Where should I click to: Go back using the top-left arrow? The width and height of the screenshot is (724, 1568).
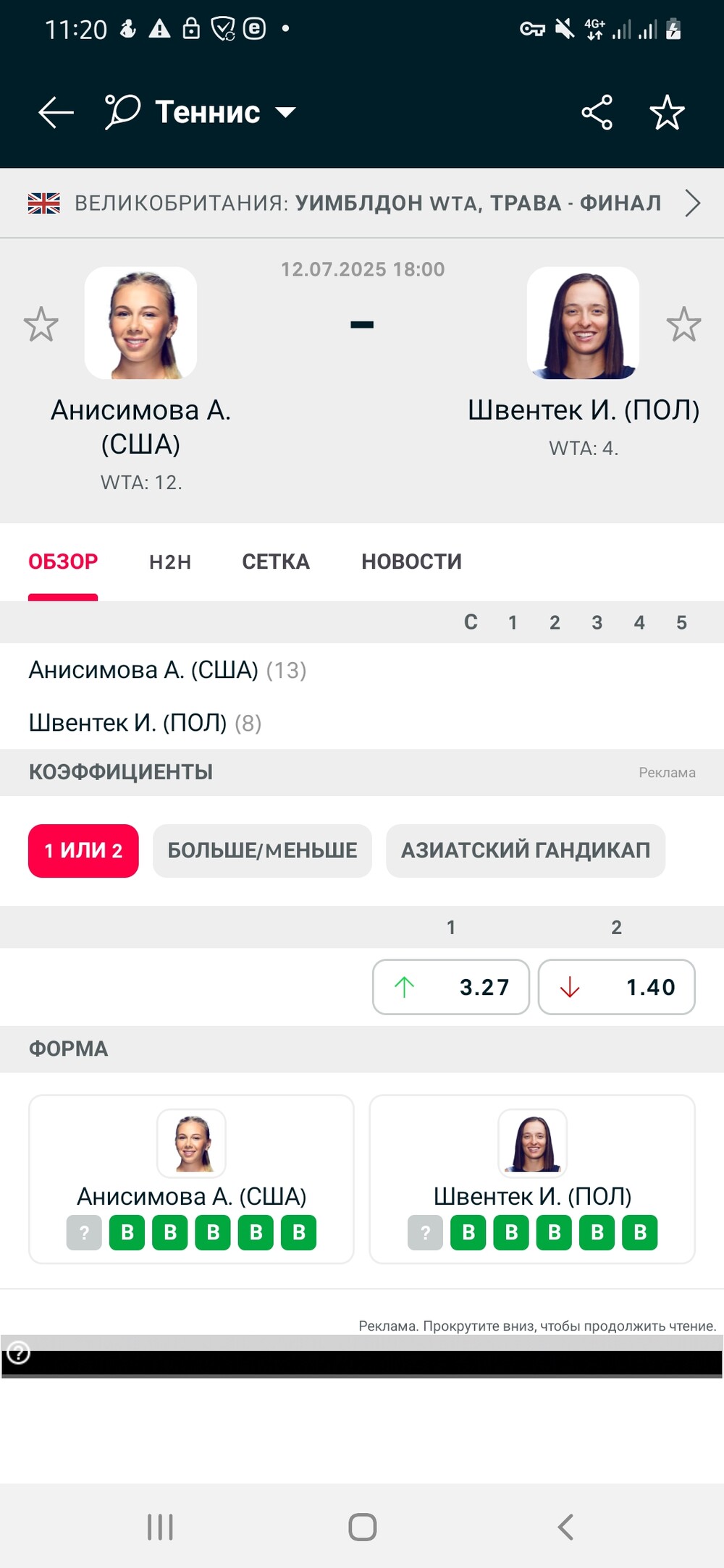pyautogui.click(x=56, y=113)
